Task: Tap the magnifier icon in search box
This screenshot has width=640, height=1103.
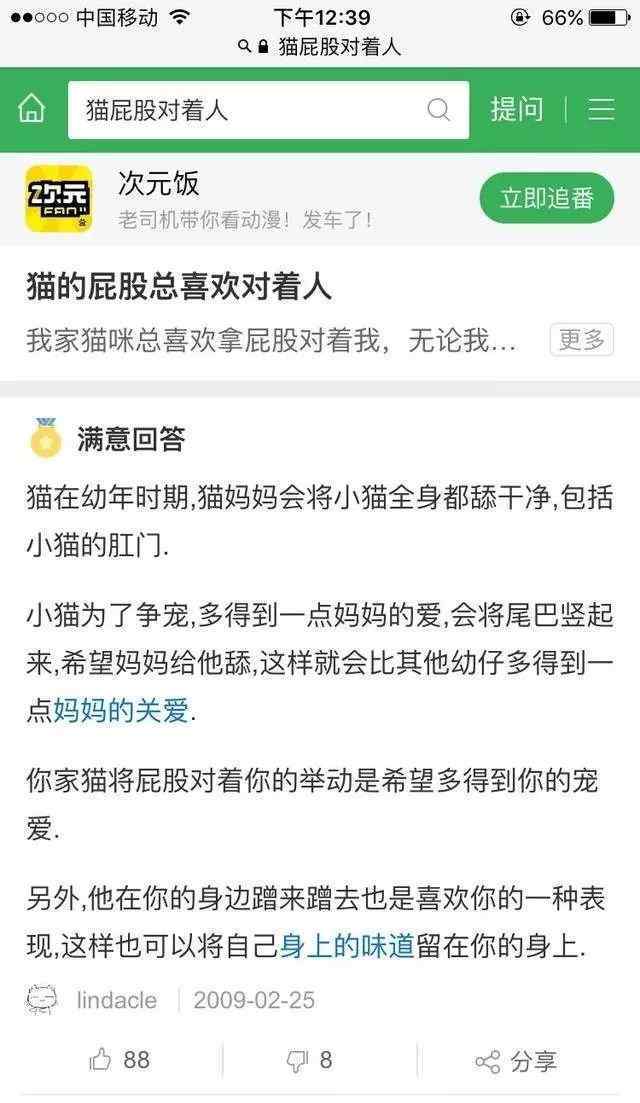Action: point(439,110)
